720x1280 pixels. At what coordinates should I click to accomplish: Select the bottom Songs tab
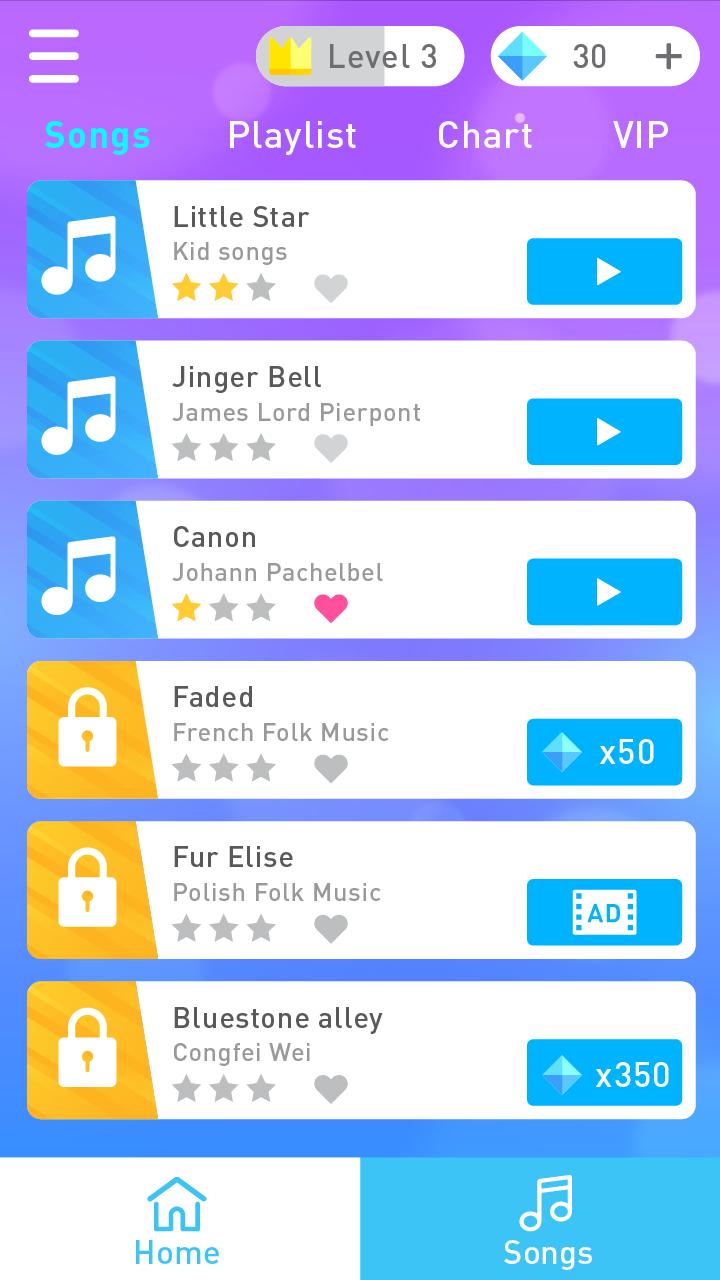[540, 1219]
